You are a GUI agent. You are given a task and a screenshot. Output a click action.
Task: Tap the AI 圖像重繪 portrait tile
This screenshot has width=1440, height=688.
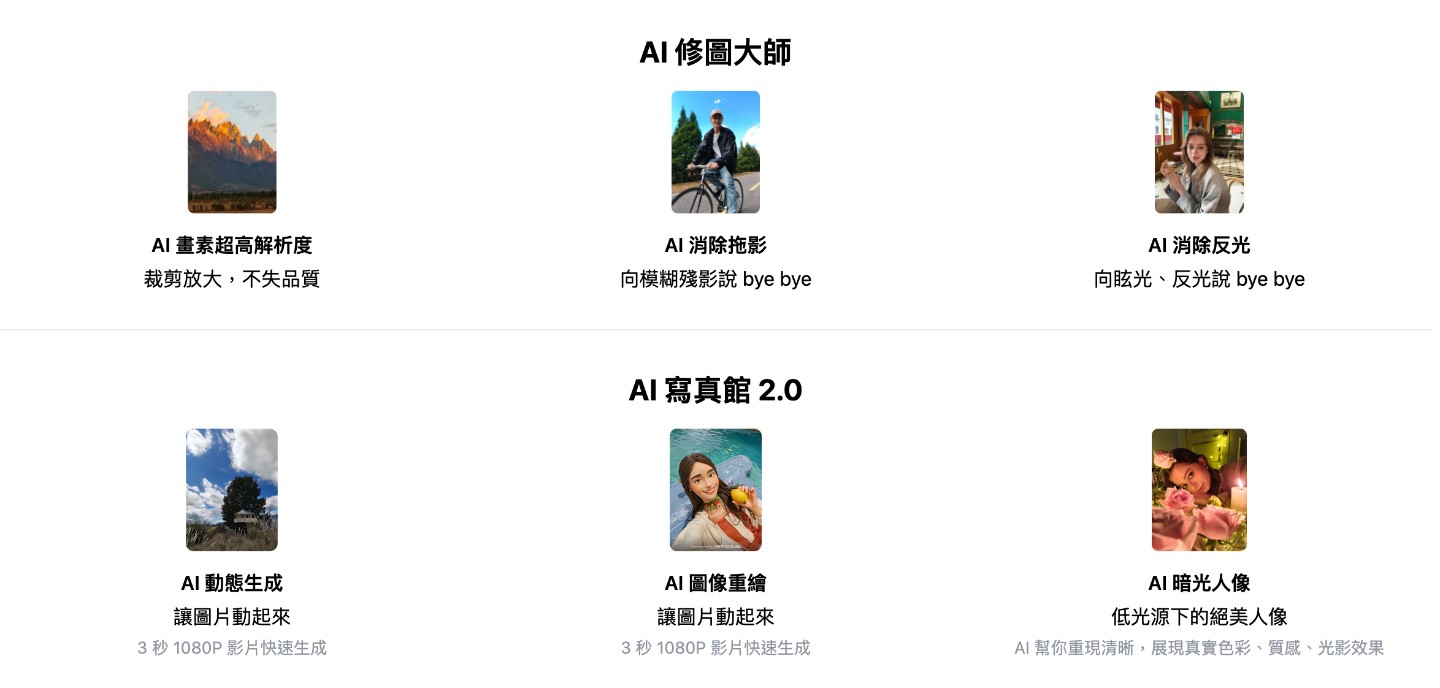[x=715, y=490]
